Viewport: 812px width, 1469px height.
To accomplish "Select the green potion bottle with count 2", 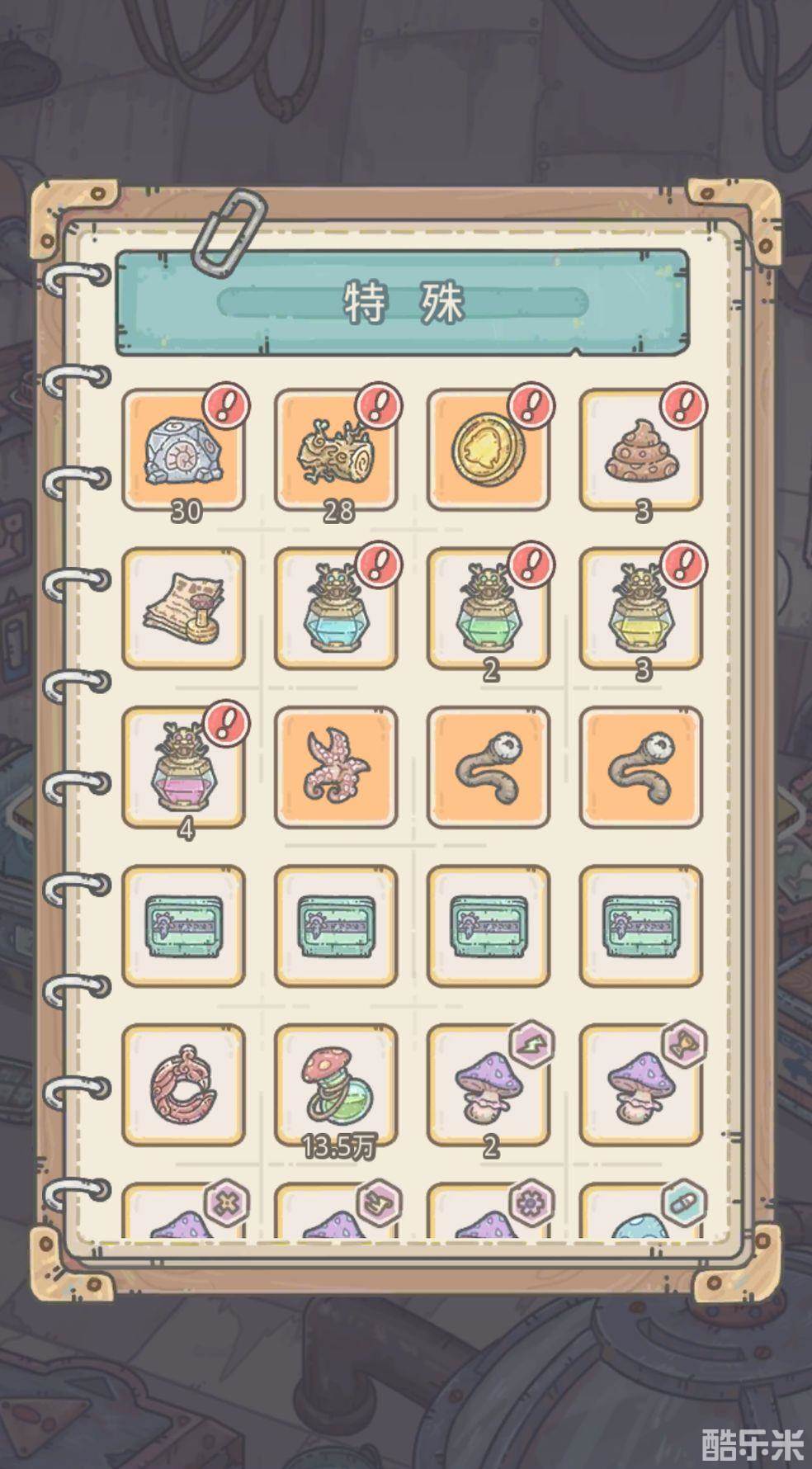I will [x=489, y=608].
